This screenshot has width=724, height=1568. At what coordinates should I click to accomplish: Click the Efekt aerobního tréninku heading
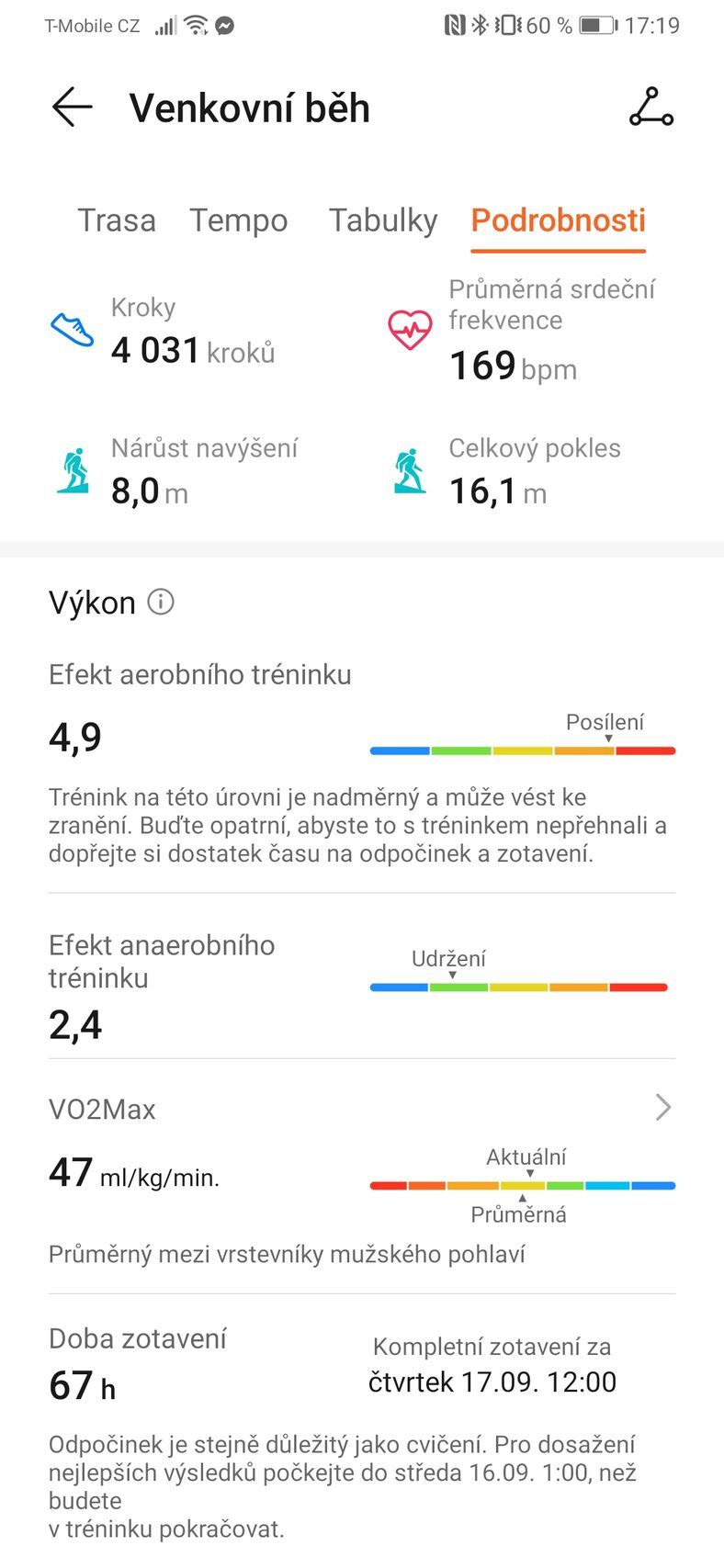[x=200, y=674]
